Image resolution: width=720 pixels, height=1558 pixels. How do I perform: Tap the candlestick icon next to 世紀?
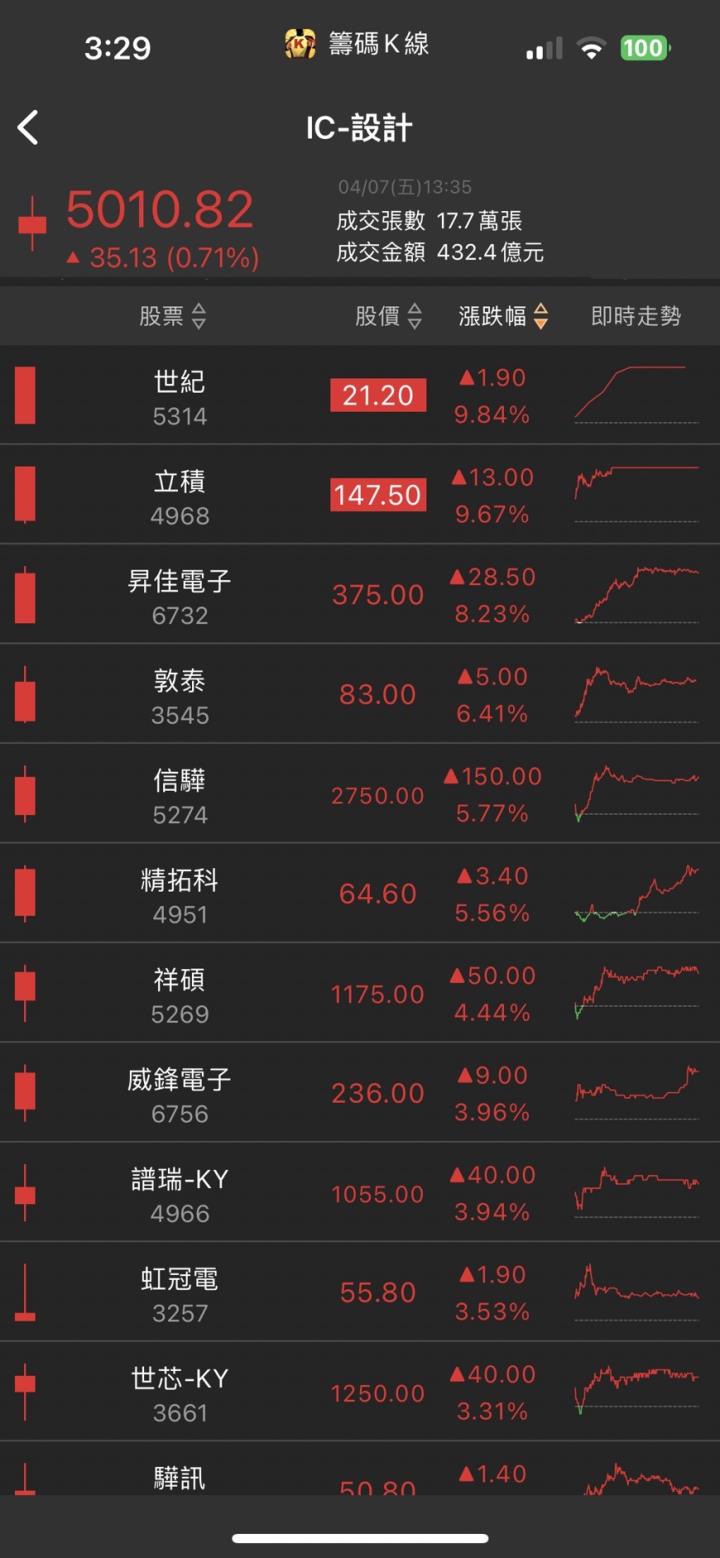pyautogui.click(x=25, y=395)
